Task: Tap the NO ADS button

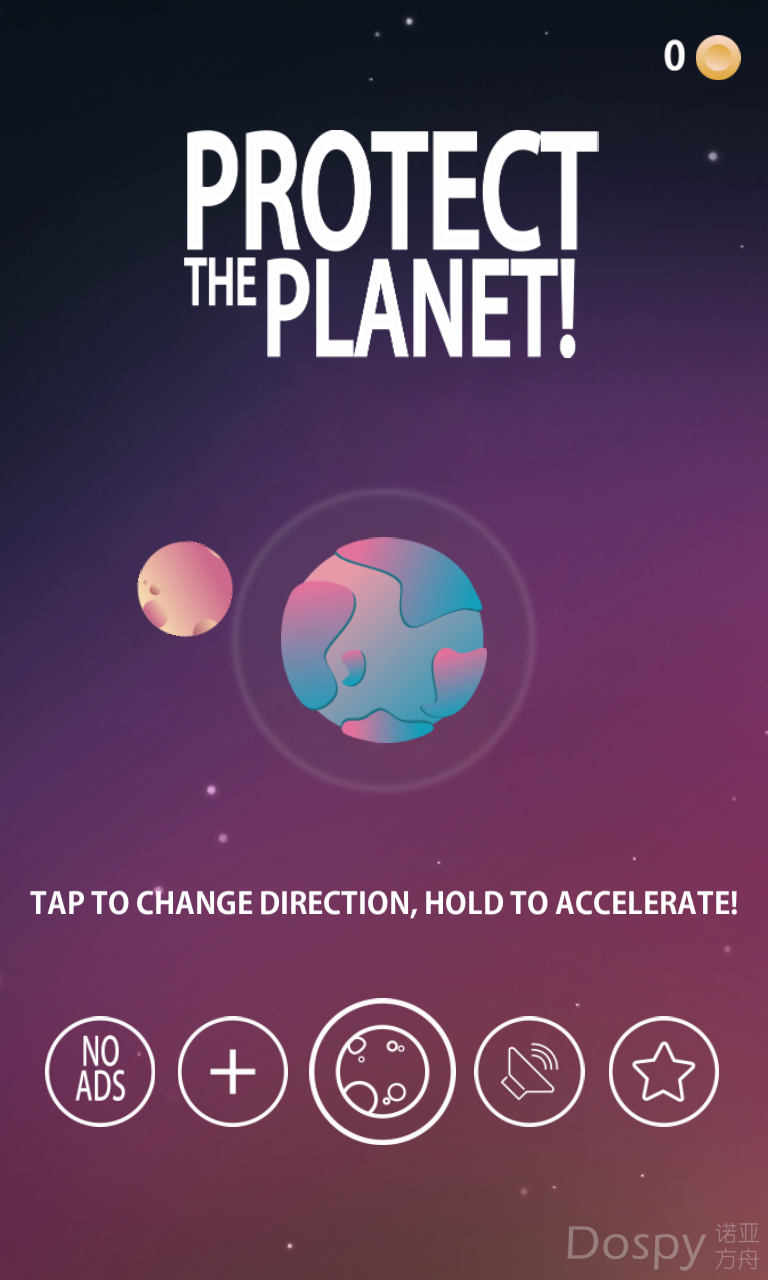Action: pyautogui.click(x=100, y=1071)
